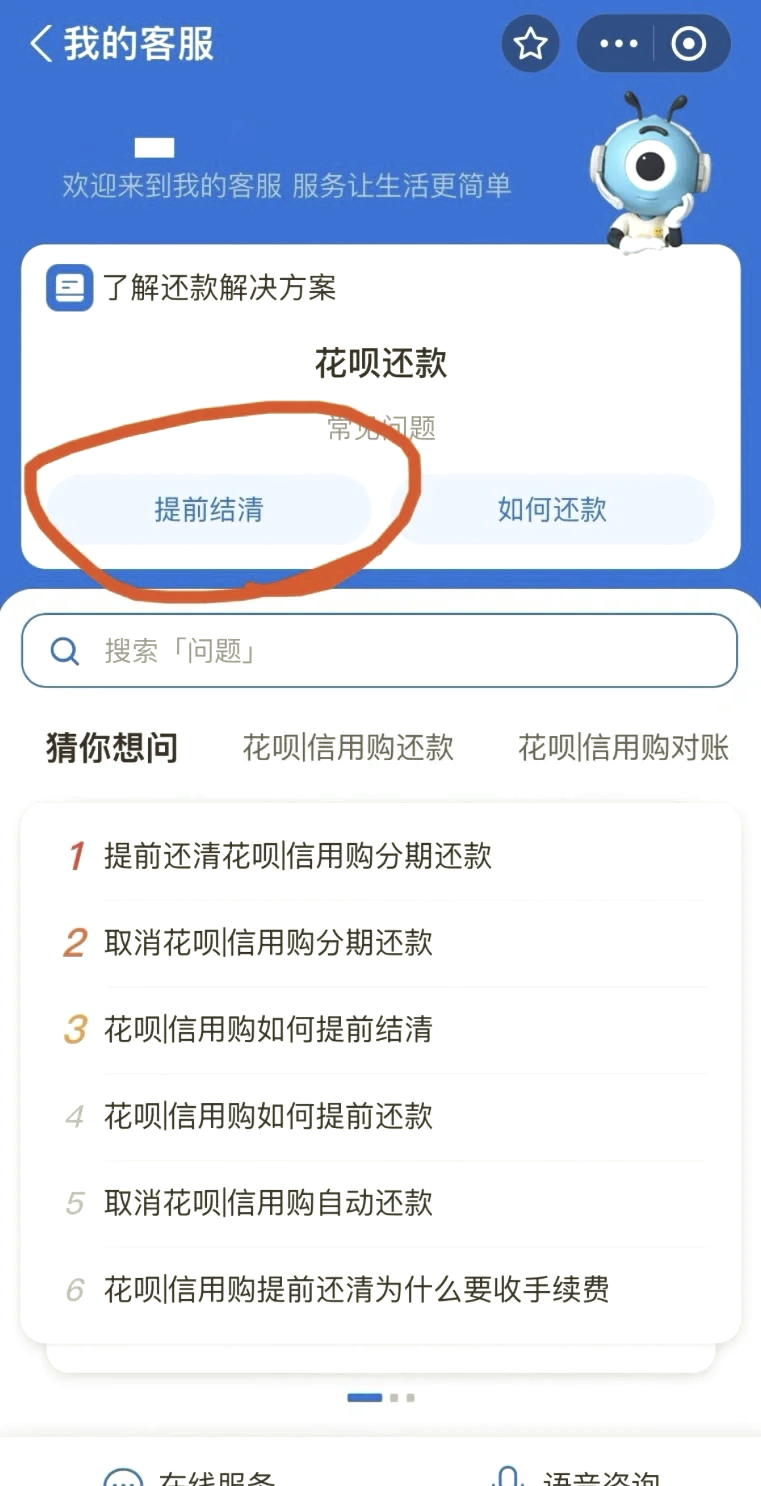Open question 取消花呗|信用购分期还款
Viewport: 761px width, 1486px height.
(x=268, y=942)
